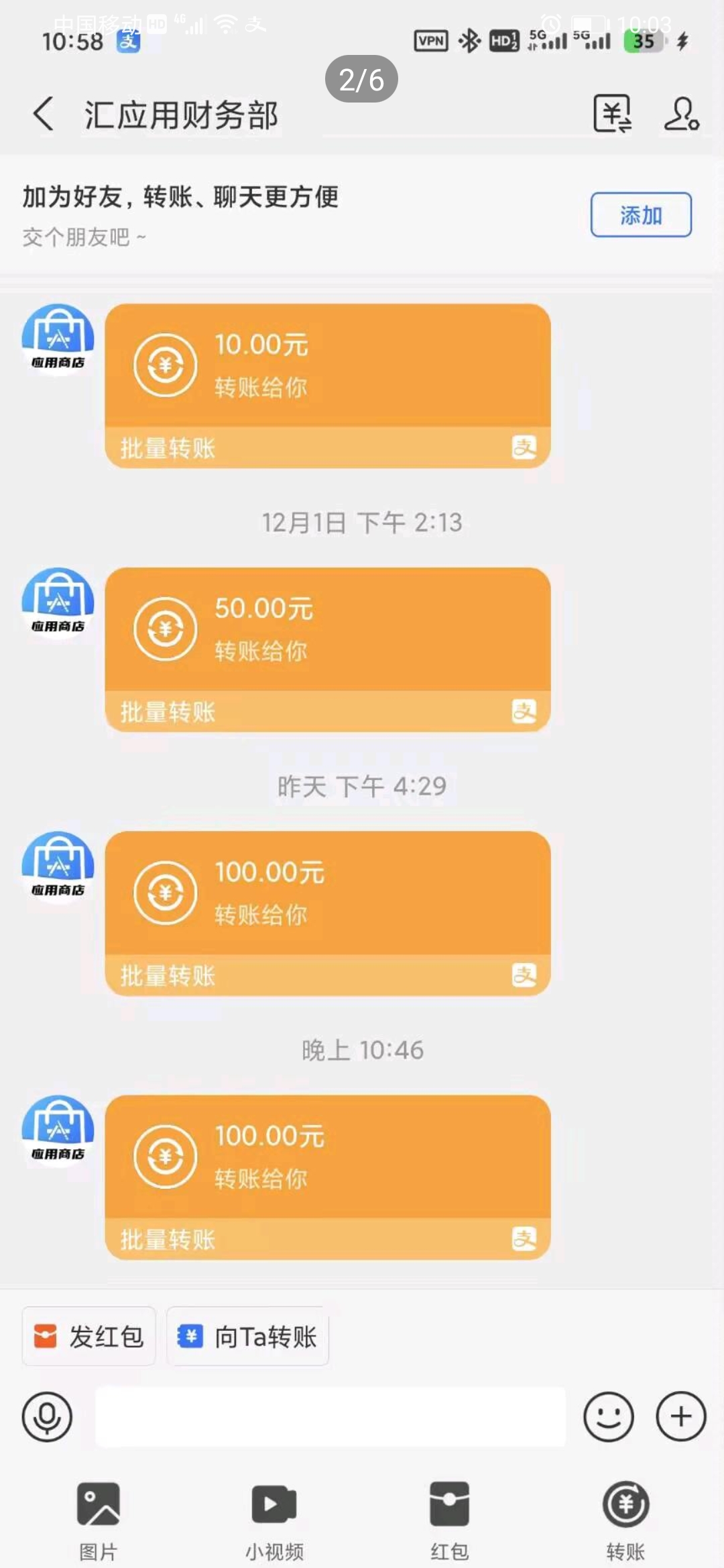Open the contact profile icon

(682, 113)
